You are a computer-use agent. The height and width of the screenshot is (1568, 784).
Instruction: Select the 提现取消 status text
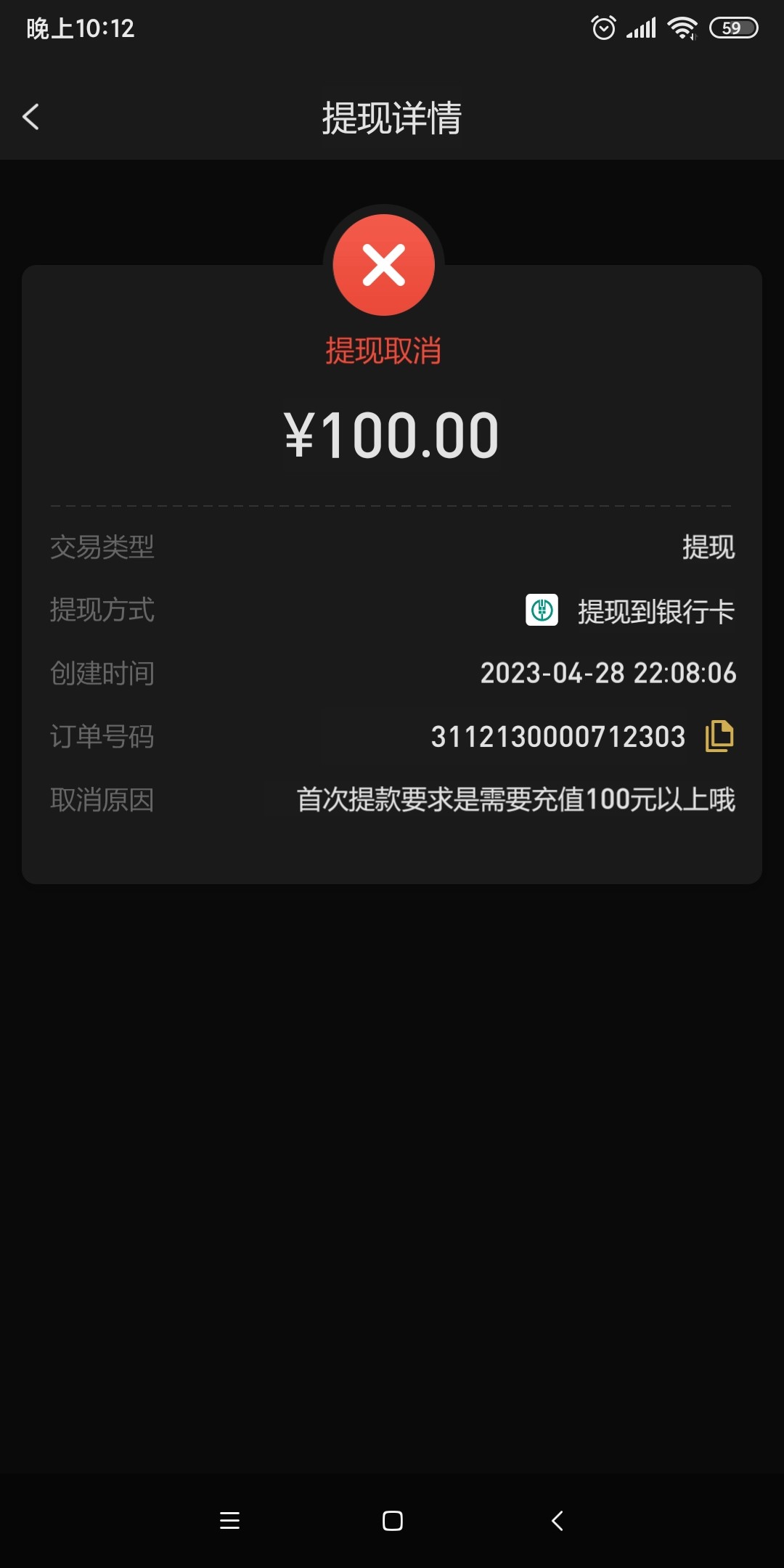point(383,351)
